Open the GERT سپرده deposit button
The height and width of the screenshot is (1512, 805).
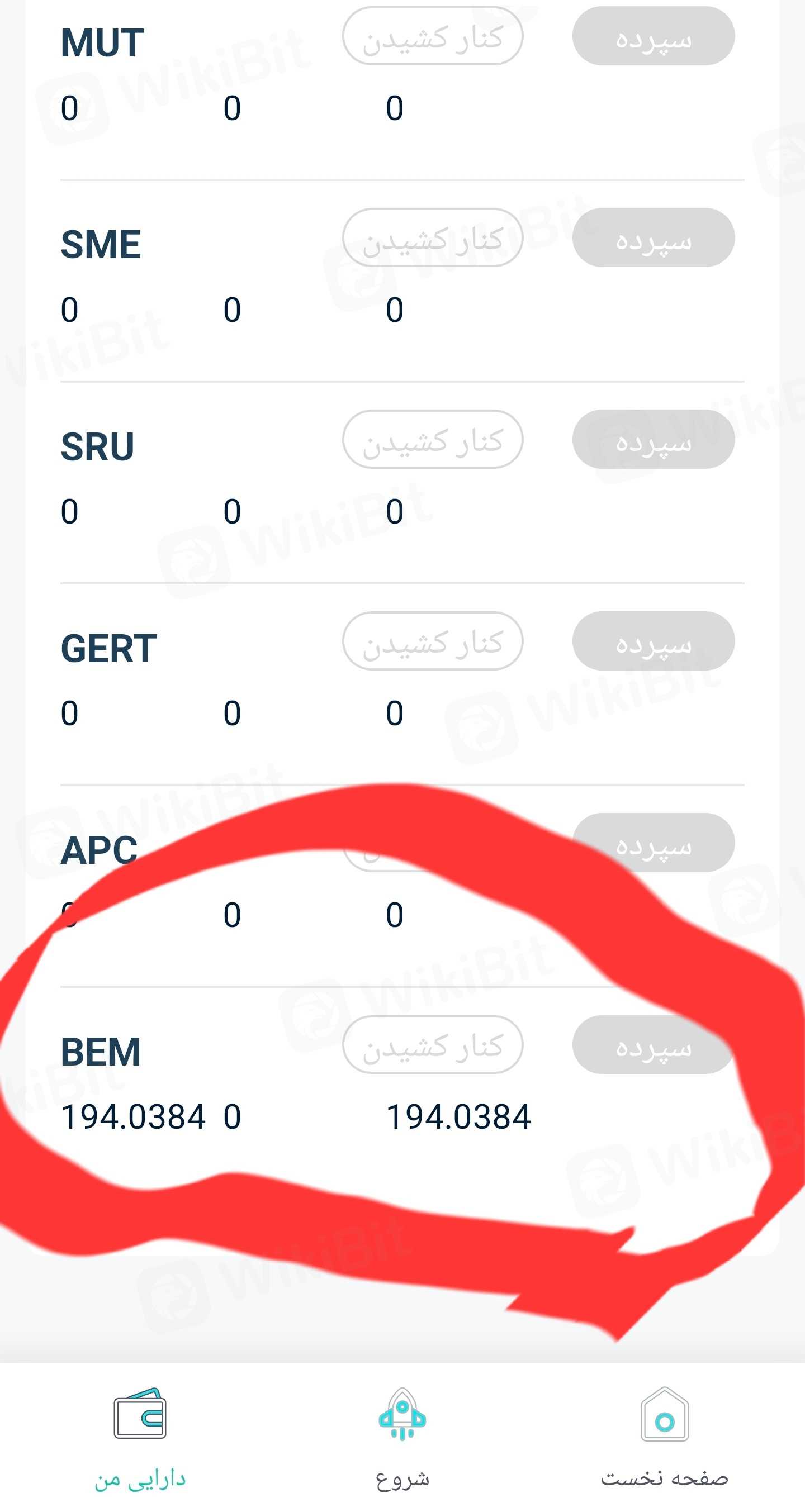pos(653,641)
